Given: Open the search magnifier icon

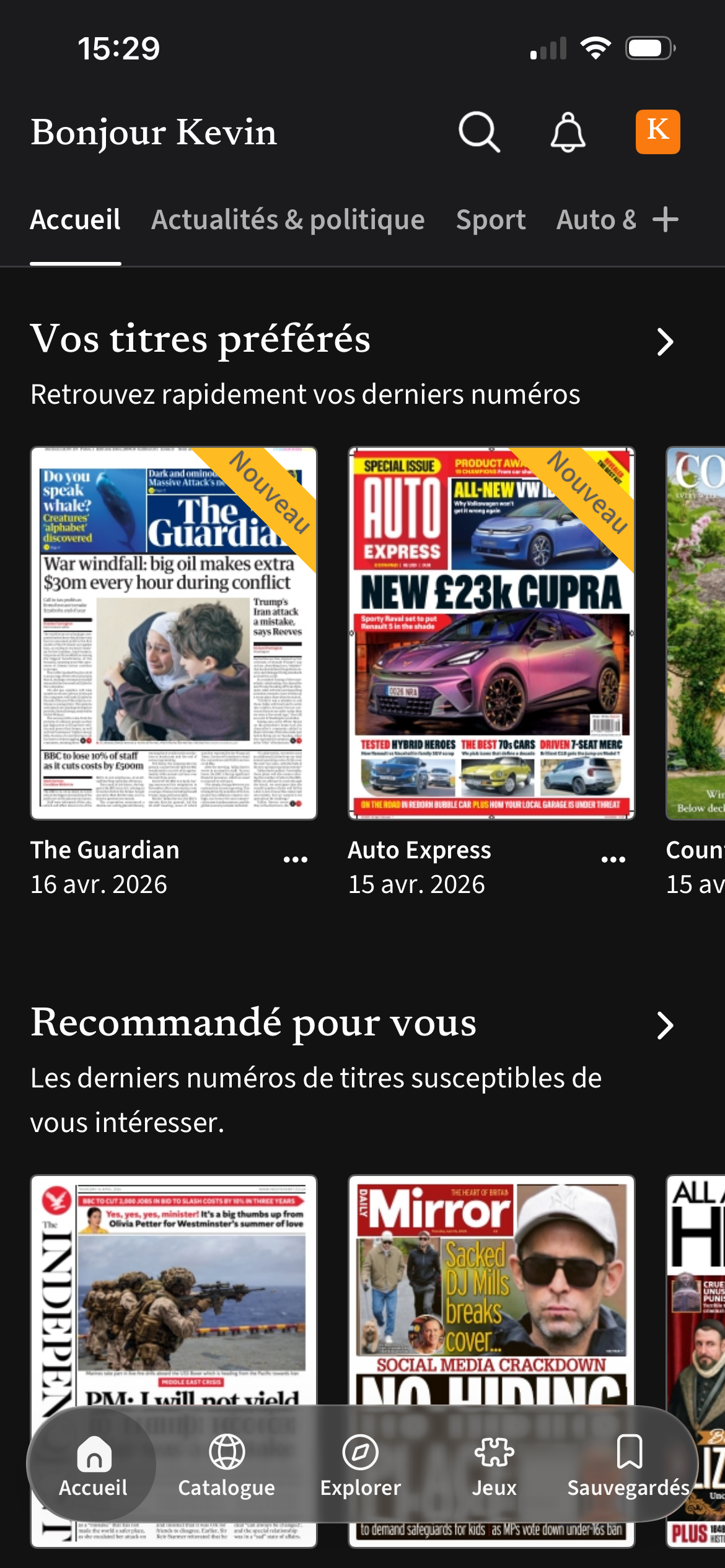Looking at the screenshot, I should 479,132.
